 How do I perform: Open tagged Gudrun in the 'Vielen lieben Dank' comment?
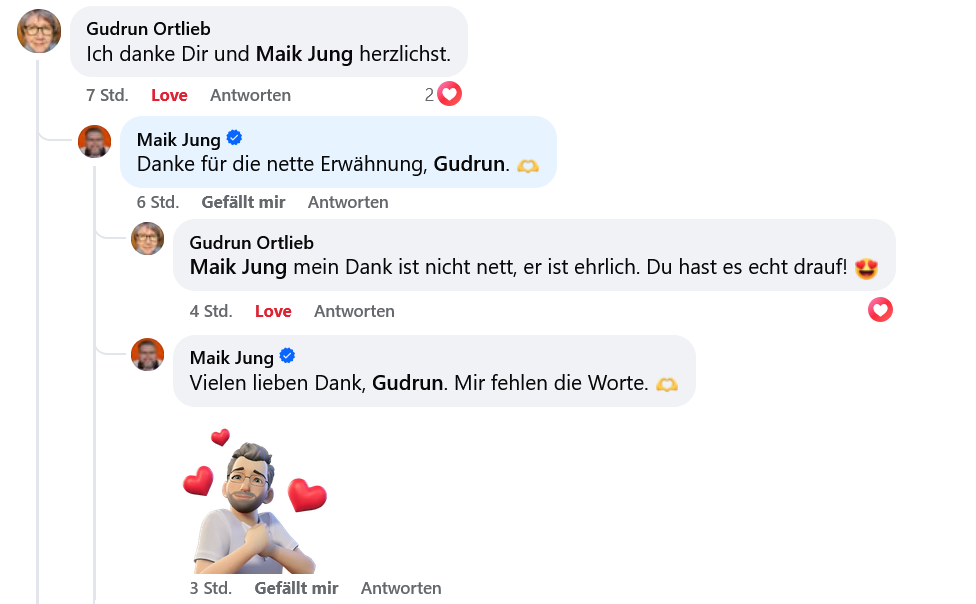point(407,383)
